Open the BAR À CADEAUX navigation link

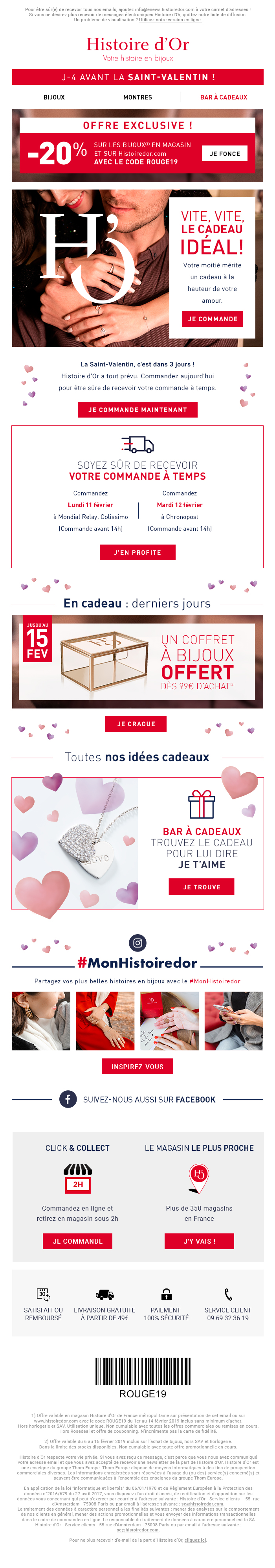pos(223,98)
